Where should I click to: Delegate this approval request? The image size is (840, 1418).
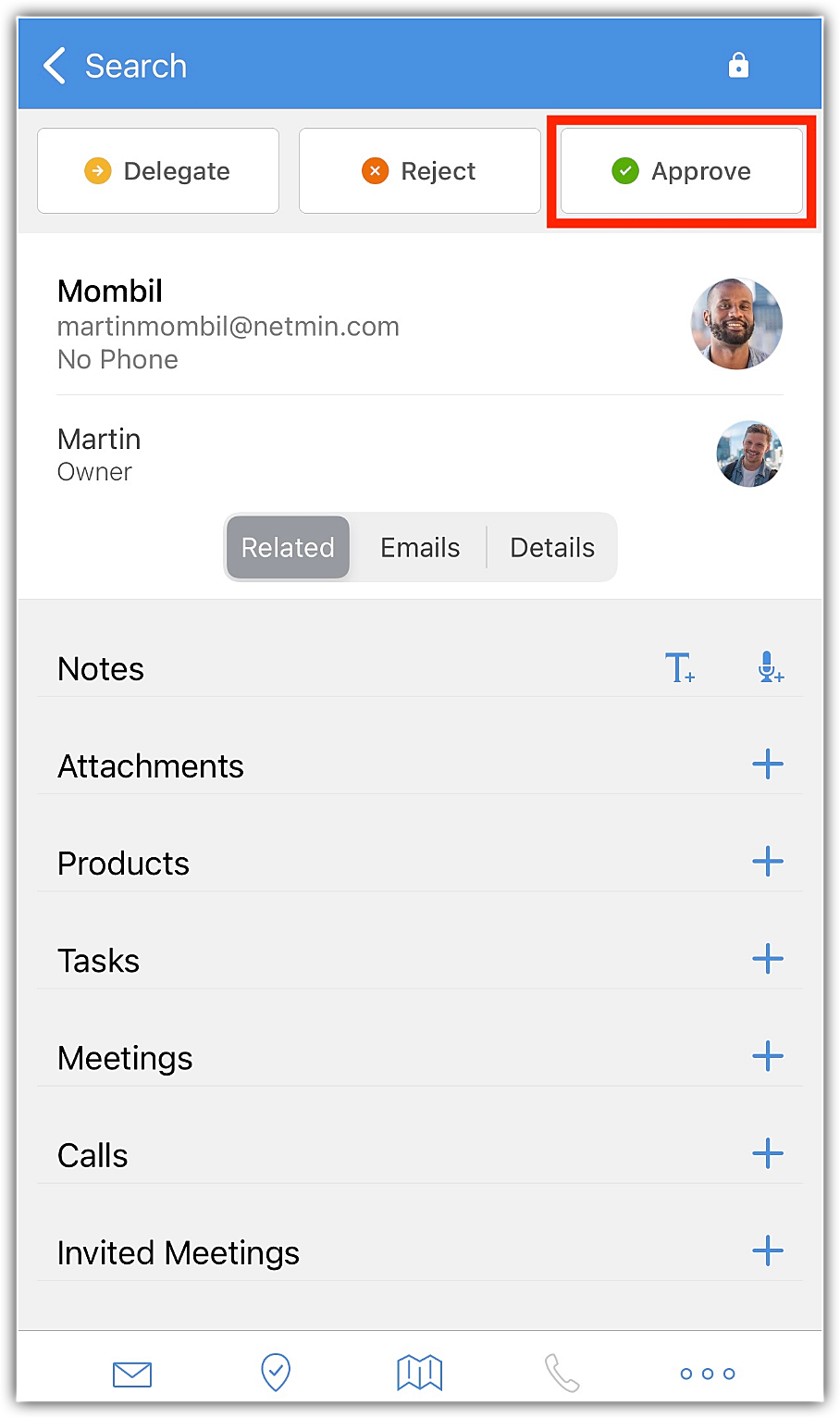point(158,171)
